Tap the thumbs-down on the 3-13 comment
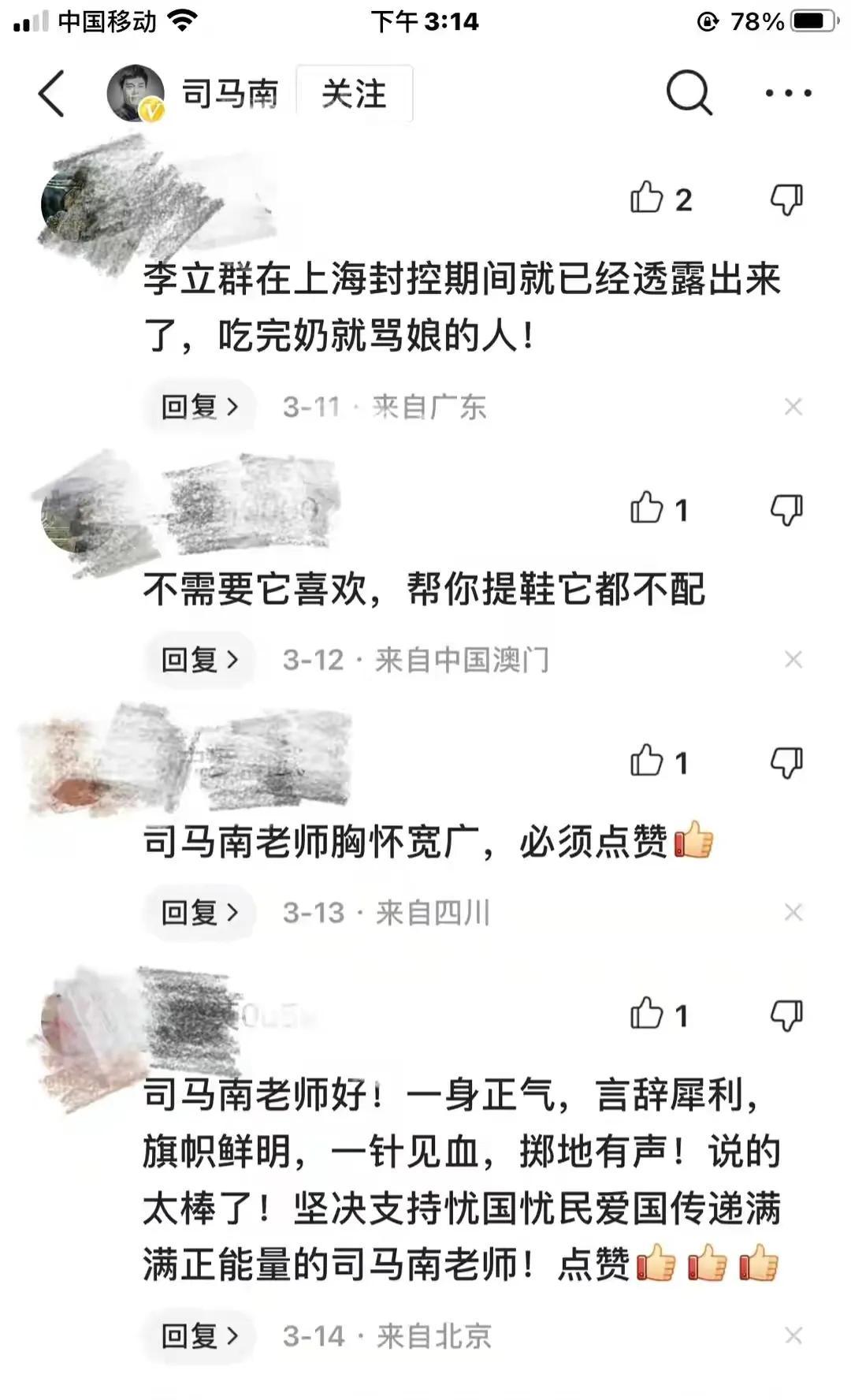Screen dimensions: 851x1400 coord(786,761)
